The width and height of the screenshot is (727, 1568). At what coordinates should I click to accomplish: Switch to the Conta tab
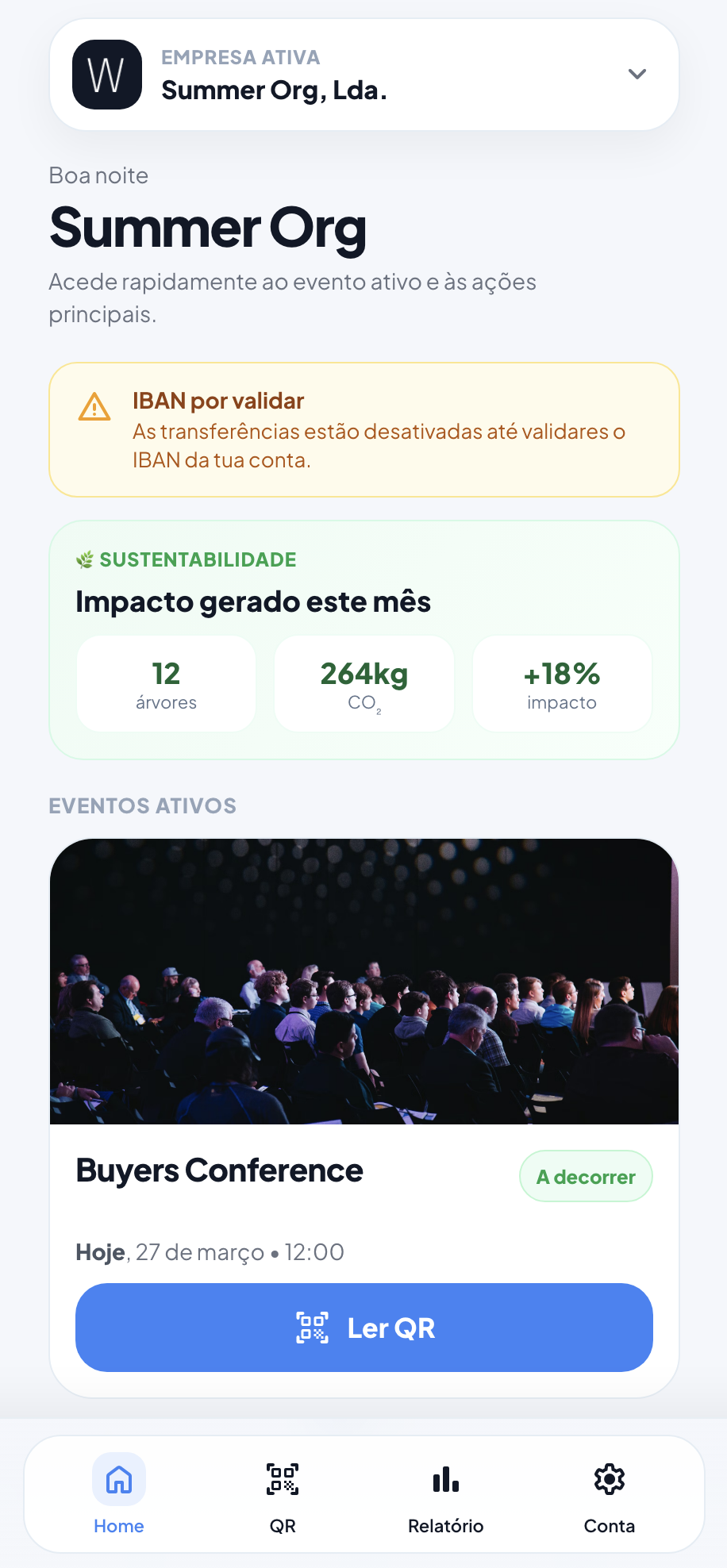click(x=610, y=1495)
